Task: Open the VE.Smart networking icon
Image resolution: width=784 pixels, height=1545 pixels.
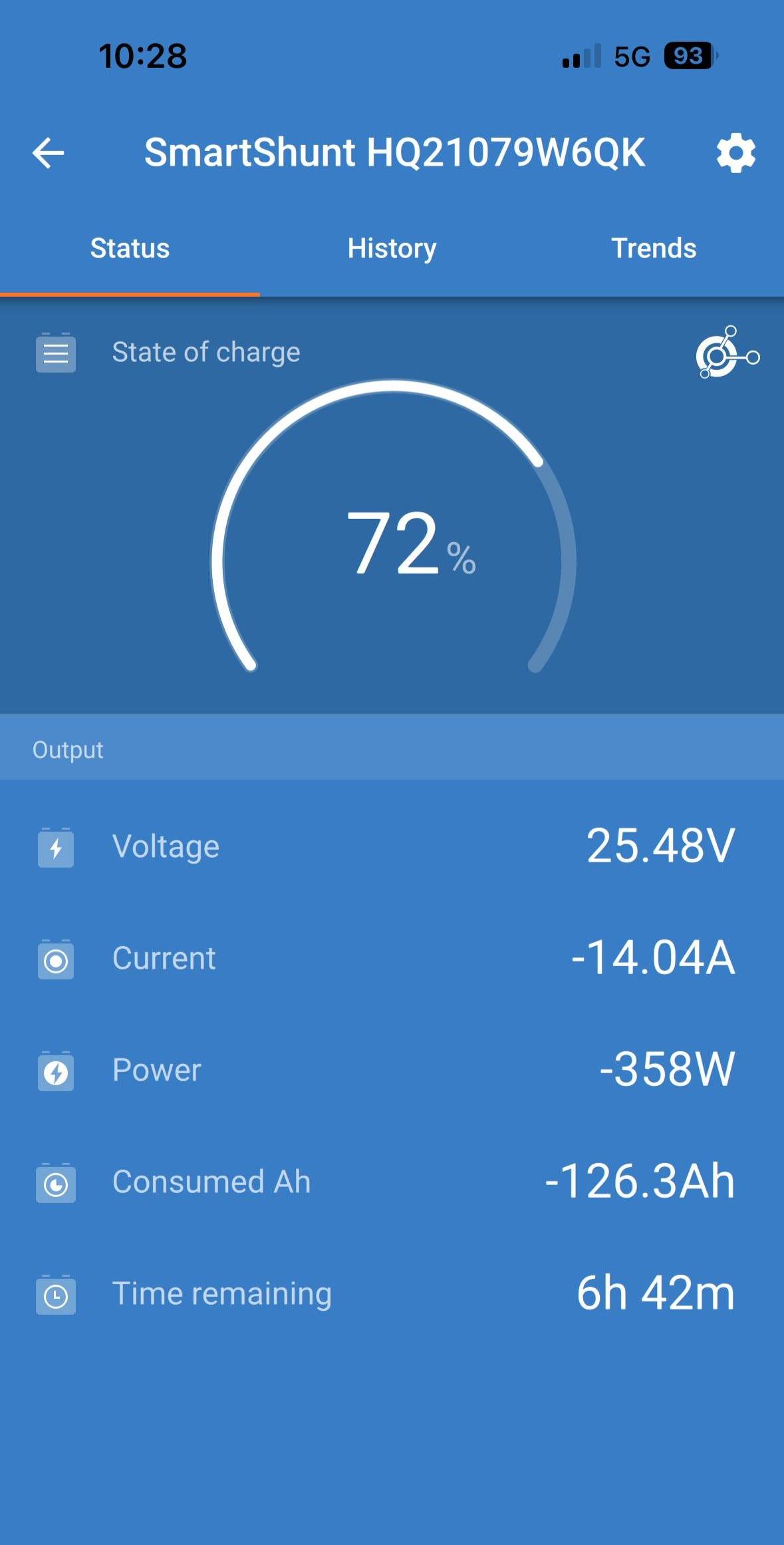Action: pos(727,352)
